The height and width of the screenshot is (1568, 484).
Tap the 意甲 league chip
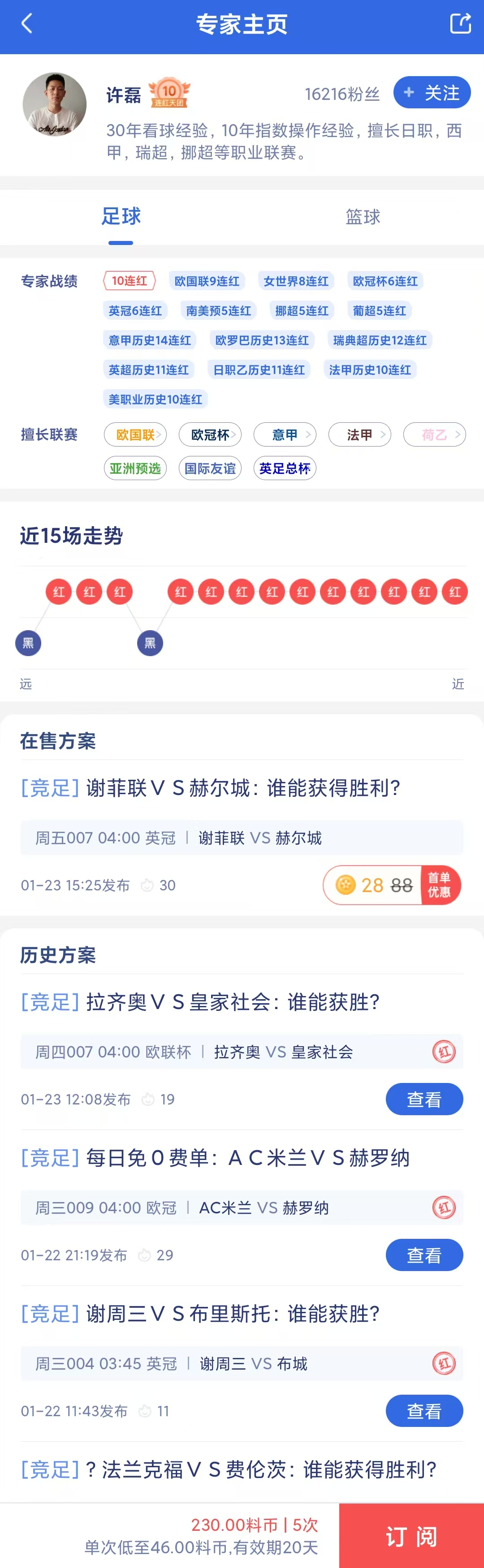[285, 434]
